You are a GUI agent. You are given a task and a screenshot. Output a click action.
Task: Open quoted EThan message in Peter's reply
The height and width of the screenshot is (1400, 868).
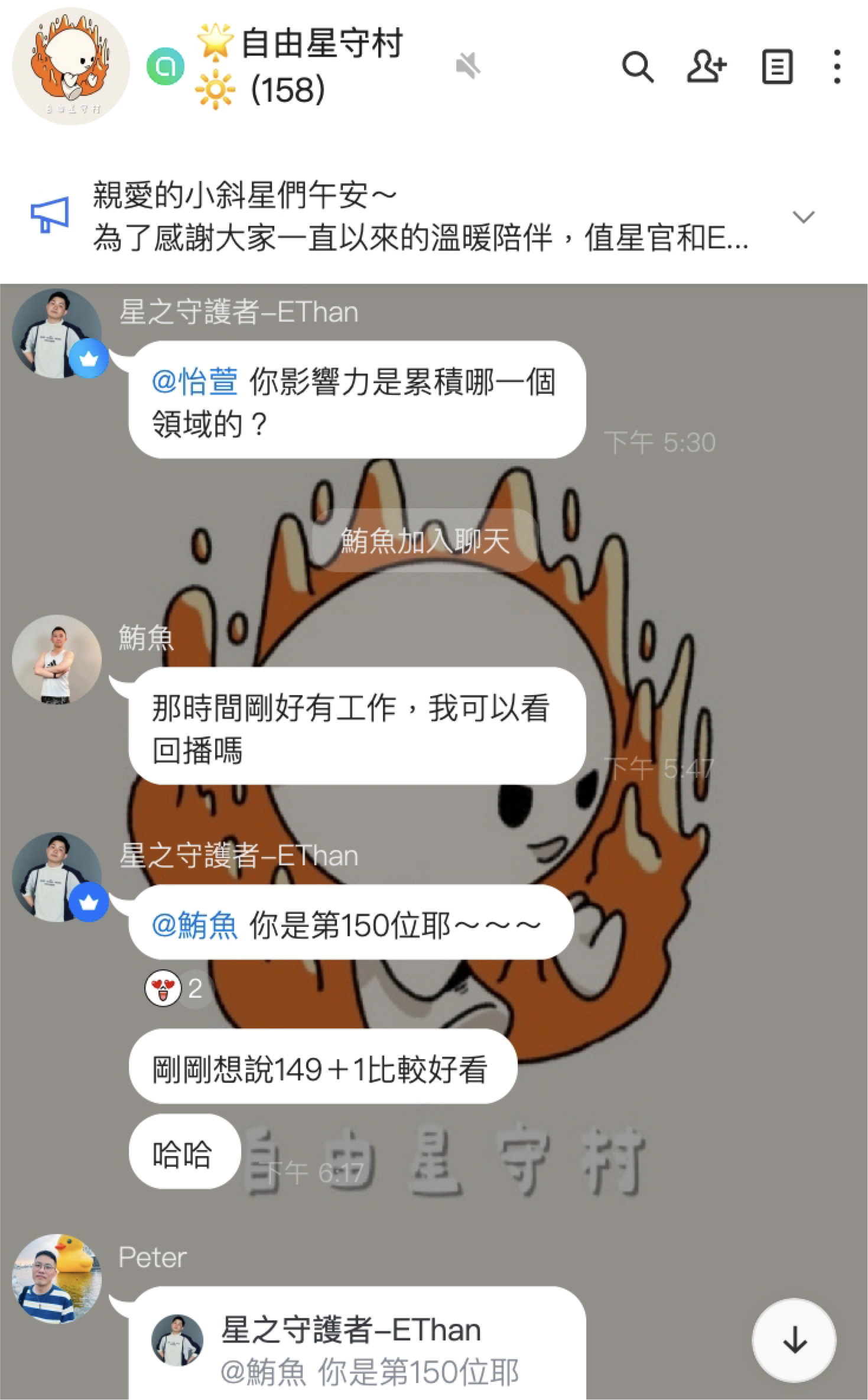pos(355,1350)
